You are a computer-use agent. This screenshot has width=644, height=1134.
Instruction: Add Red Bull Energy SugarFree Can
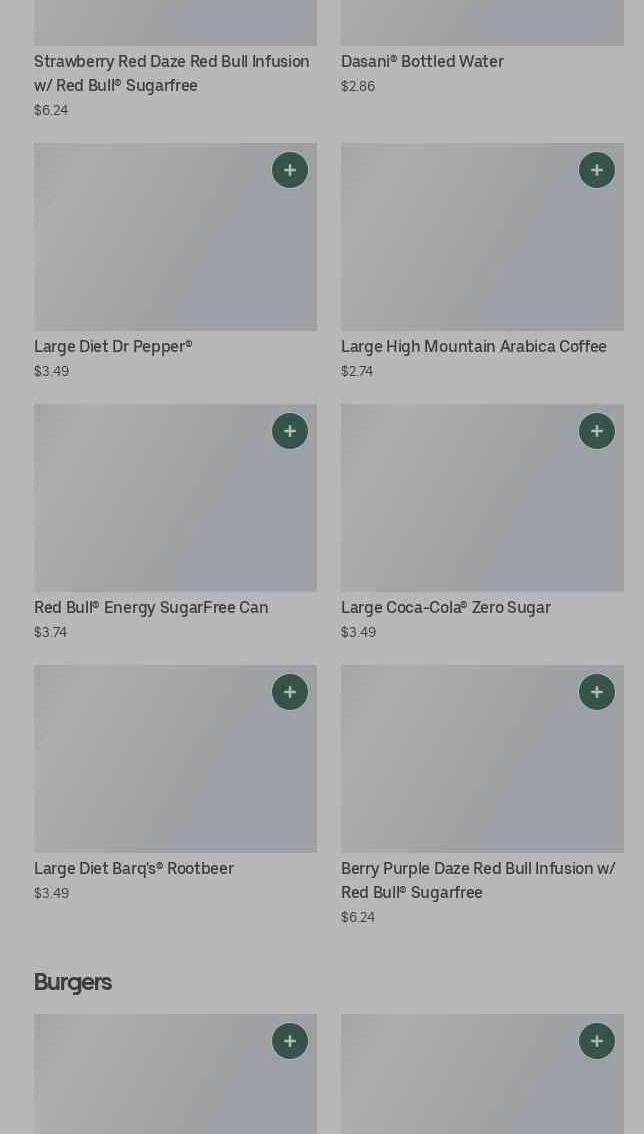290,431
